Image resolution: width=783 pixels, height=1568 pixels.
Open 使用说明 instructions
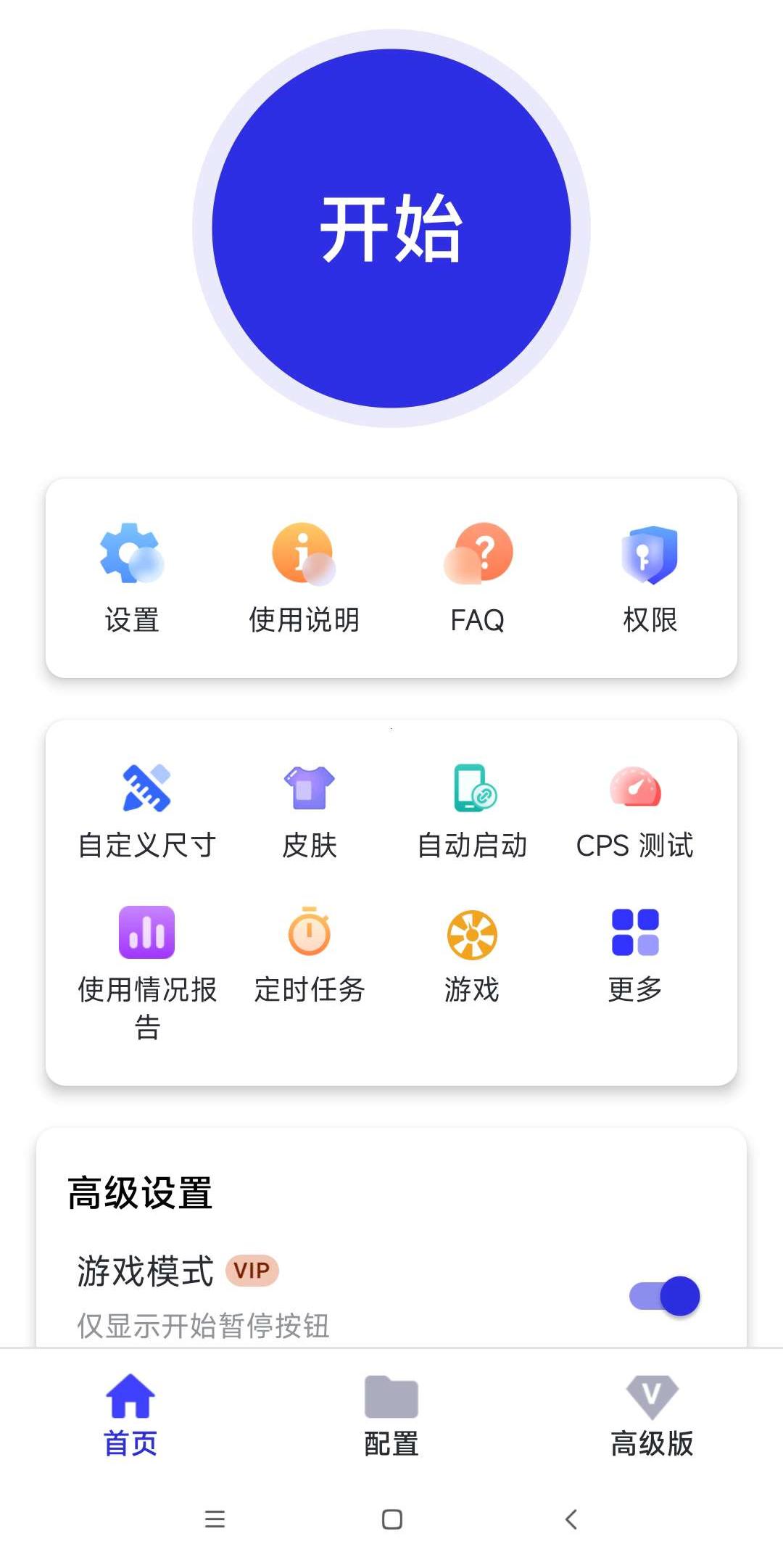pos(304,578)
